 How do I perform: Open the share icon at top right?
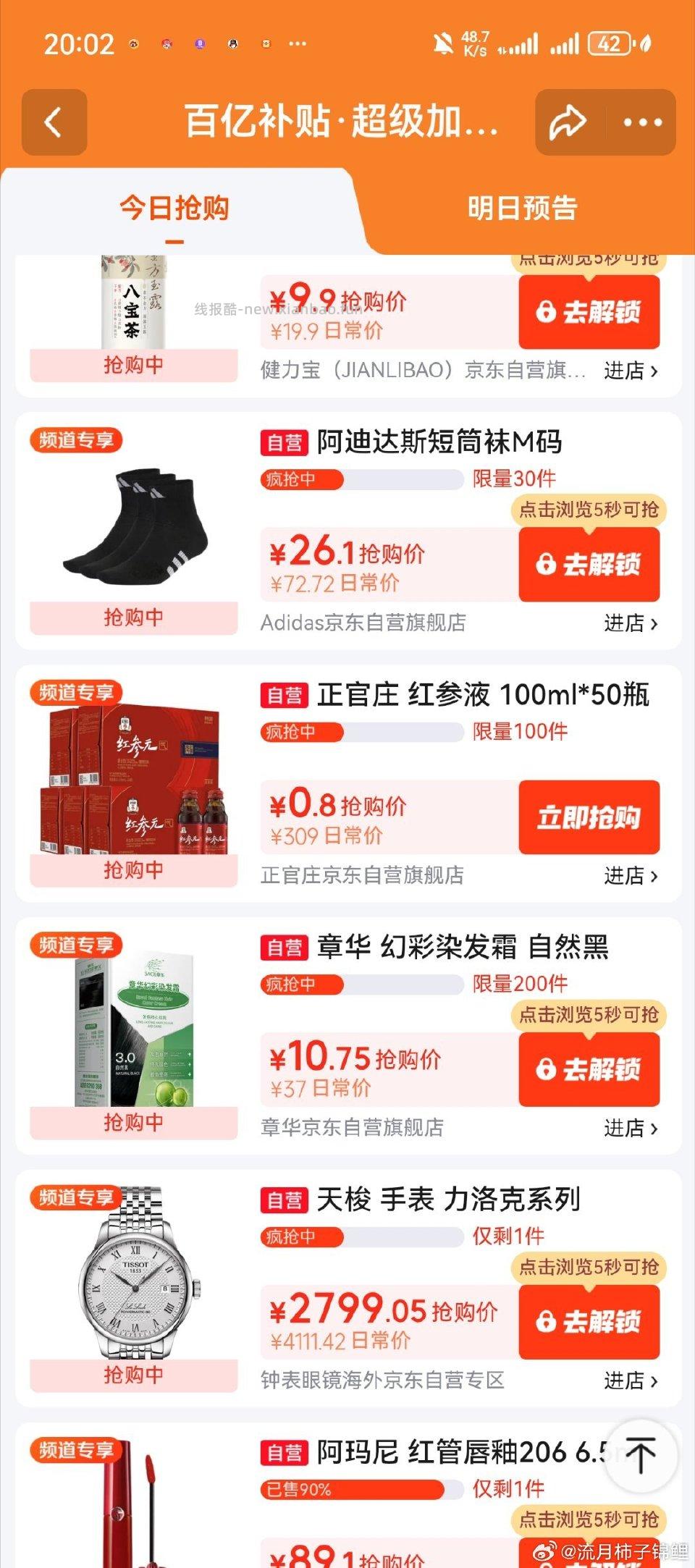pyautogui.click(x=568, y=120)
